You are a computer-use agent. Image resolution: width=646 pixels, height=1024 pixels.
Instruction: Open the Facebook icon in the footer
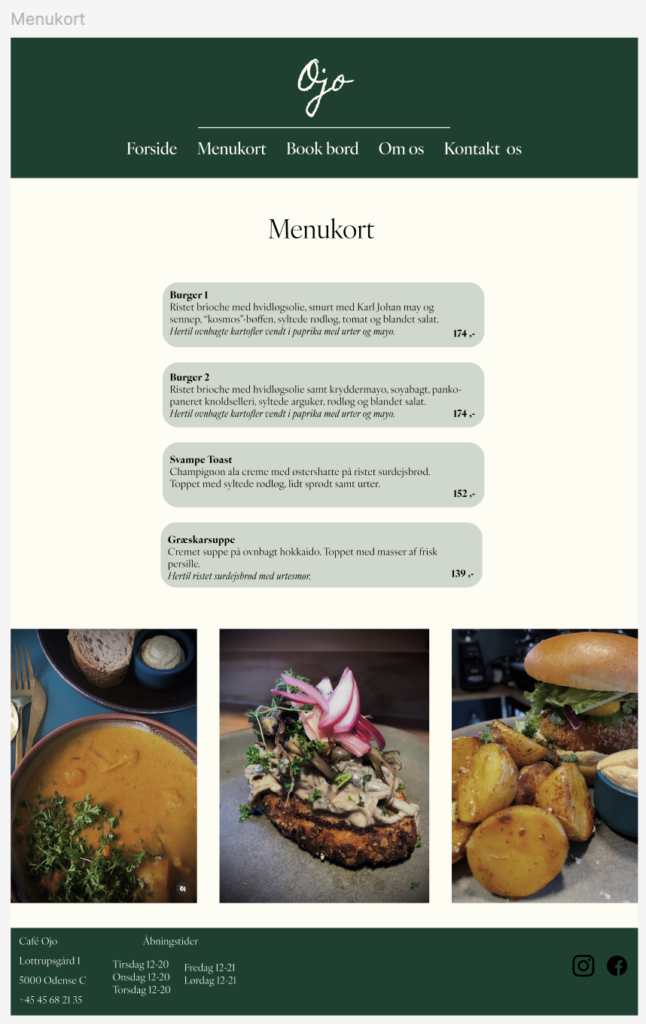click(x=617, y=965)
